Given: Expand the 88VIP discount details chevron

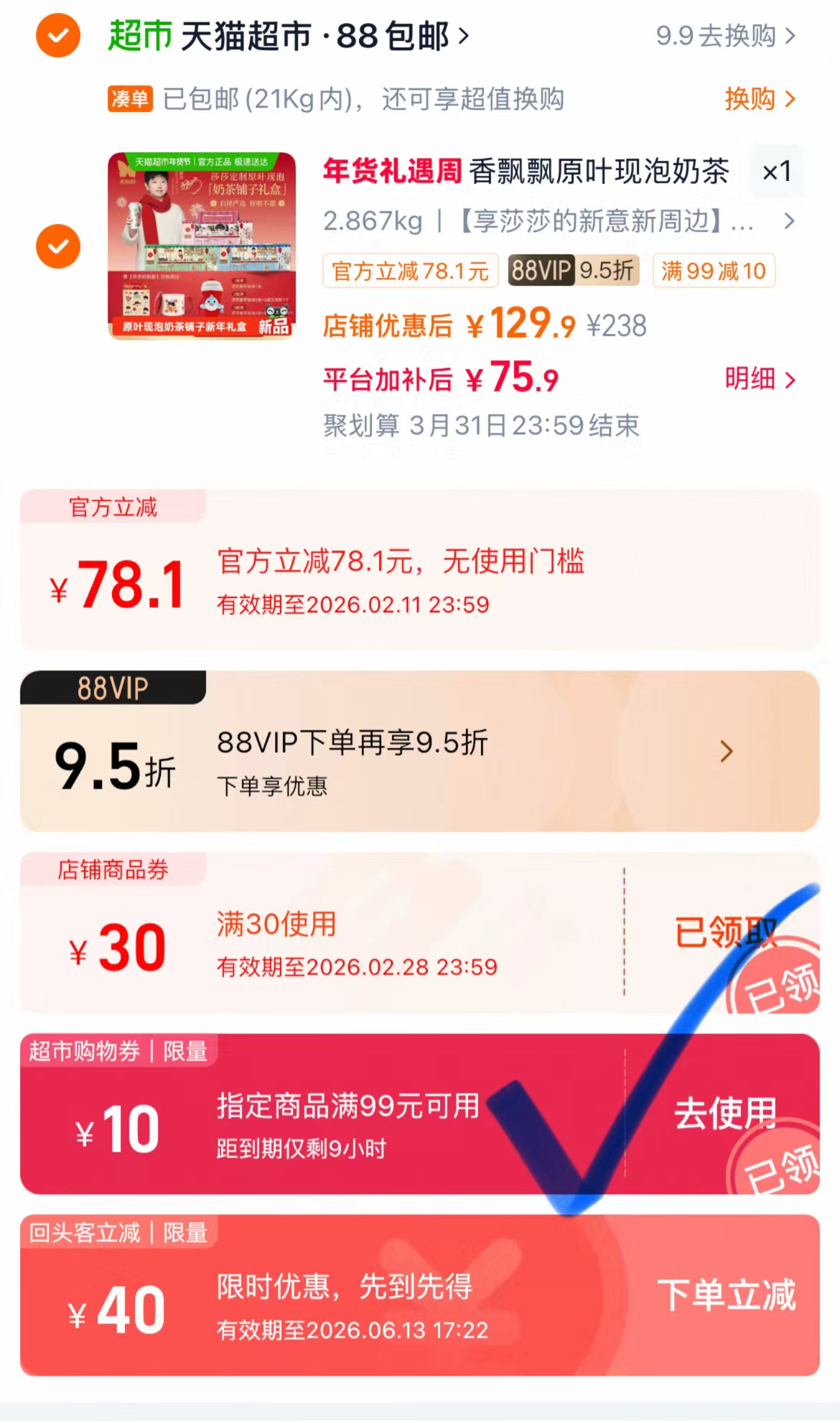Looking at the screenshot, I should pyautogui.click(x=727, y=752).
